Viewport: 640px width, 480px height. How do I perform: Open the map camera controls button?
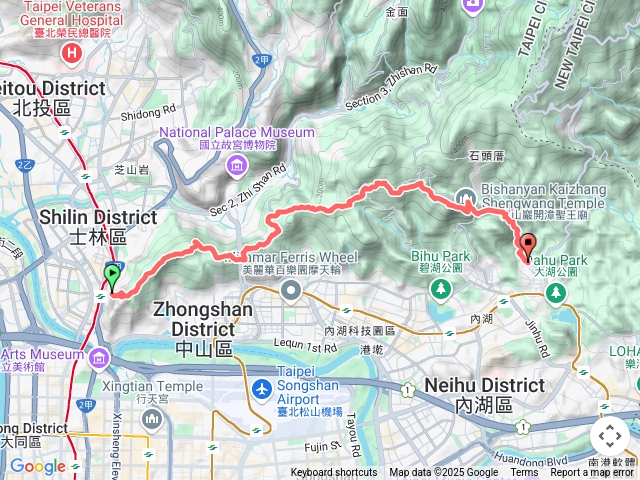tap(610, 436)
